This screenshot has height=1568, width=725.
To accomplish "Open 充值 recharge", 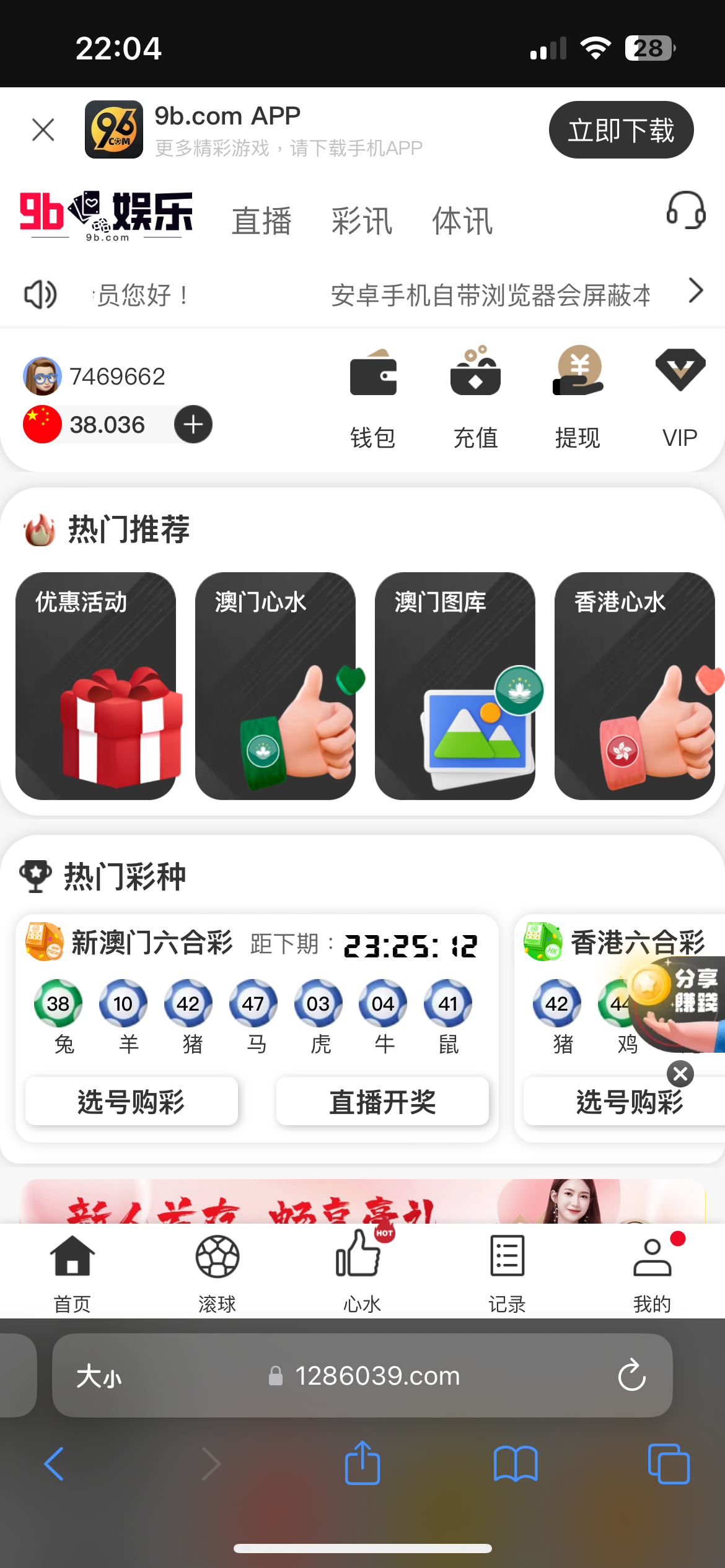I will tap(475, 396).
